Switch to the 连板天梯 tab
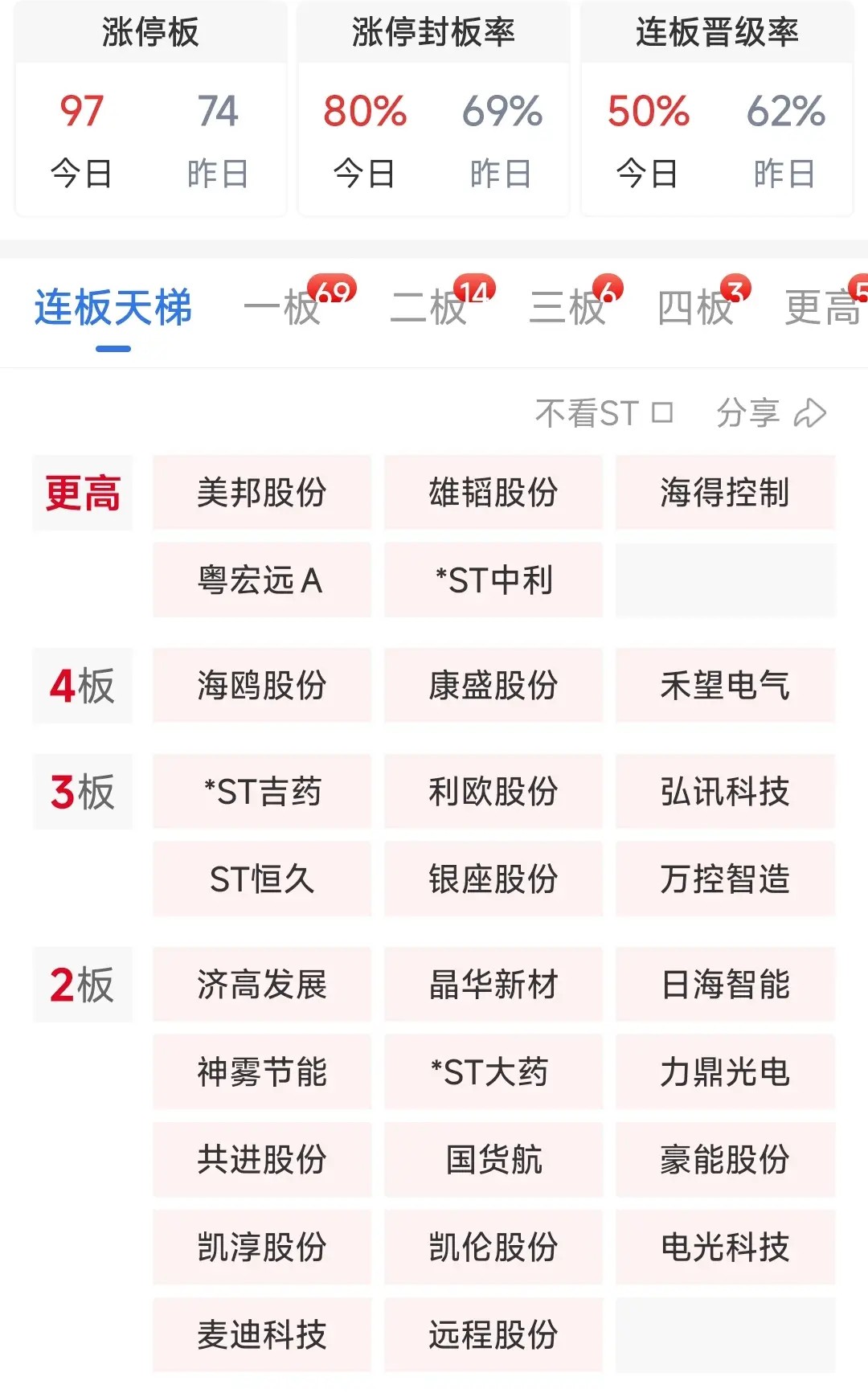Image resolution: width=868 pixels, height=1393 pixels. 113,308
